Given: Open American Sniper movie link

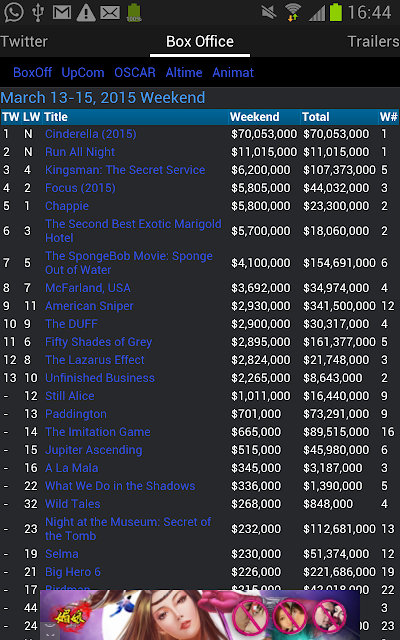Looking at the screenshot, I should [x=89, y=306].
